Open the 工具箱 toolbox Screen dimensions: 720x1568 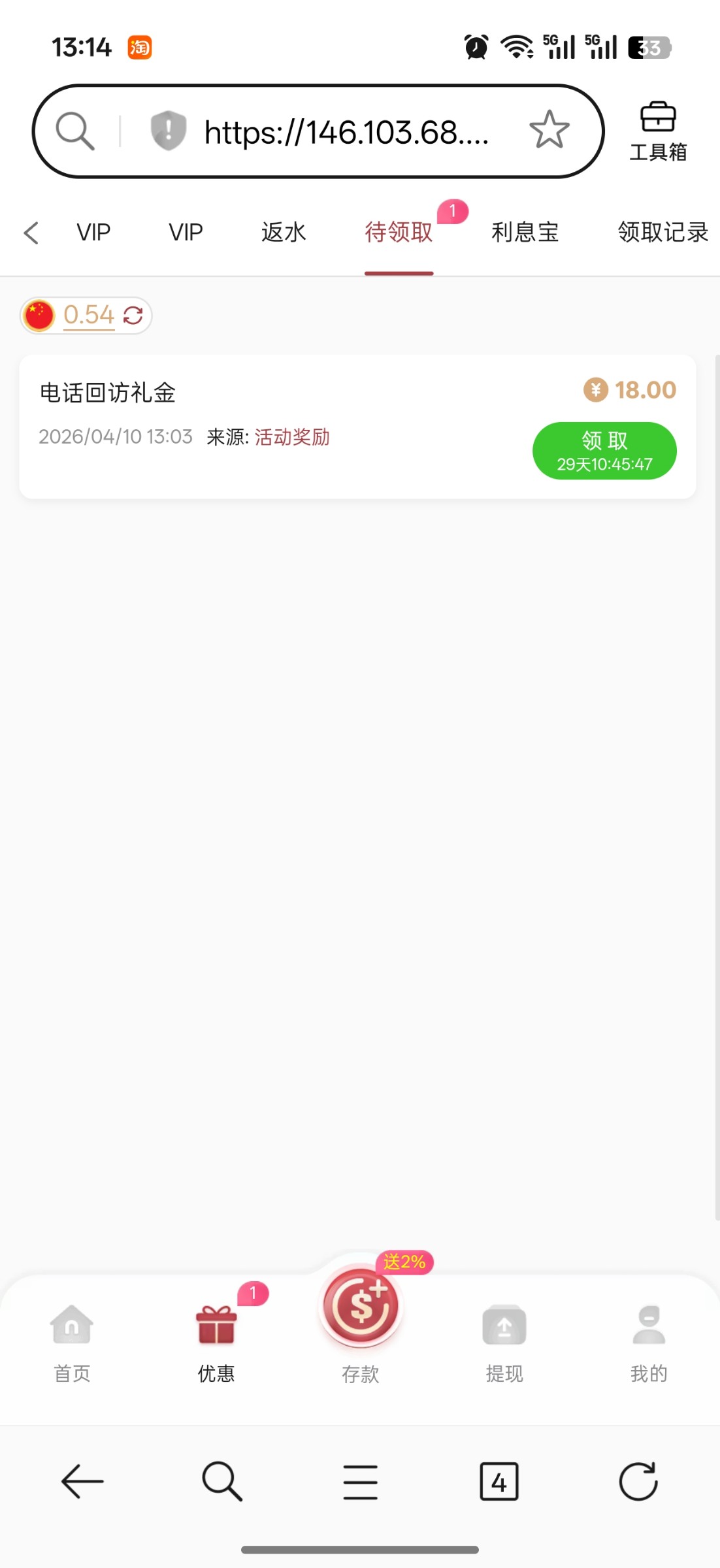tap(657, 131)
